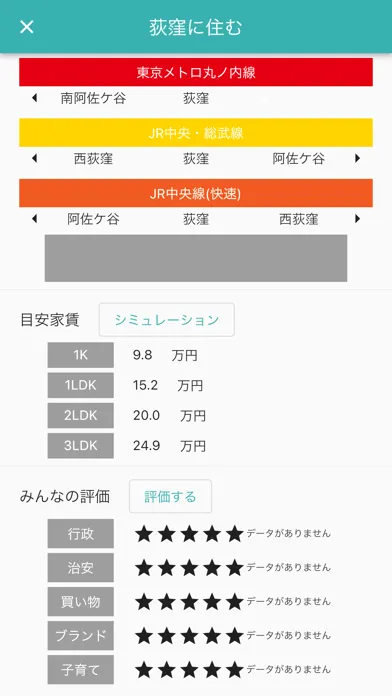Select 阿佐ケ谷 on JR中央線(快速)

pyautogui.click(x=93, y=219)
